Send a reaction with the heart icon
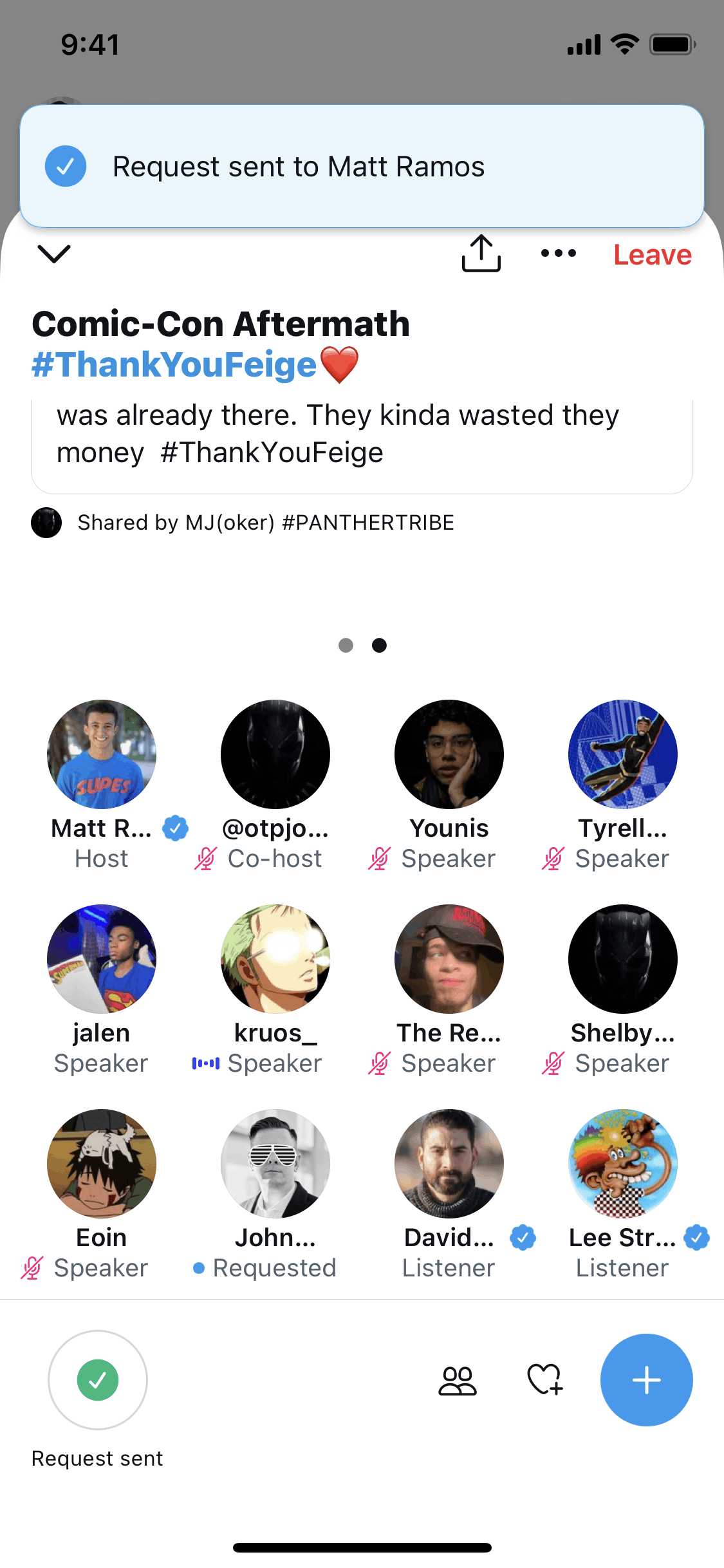 [545, 1381]
